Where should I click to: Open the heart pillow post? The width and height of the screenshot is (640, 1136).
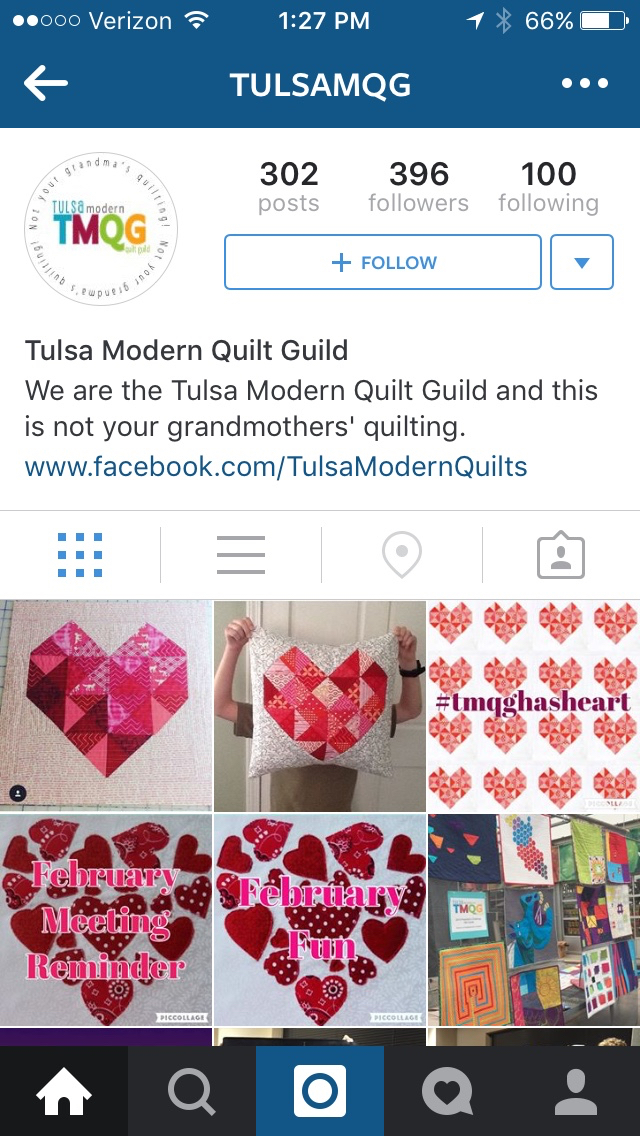[x=320, y=706]
